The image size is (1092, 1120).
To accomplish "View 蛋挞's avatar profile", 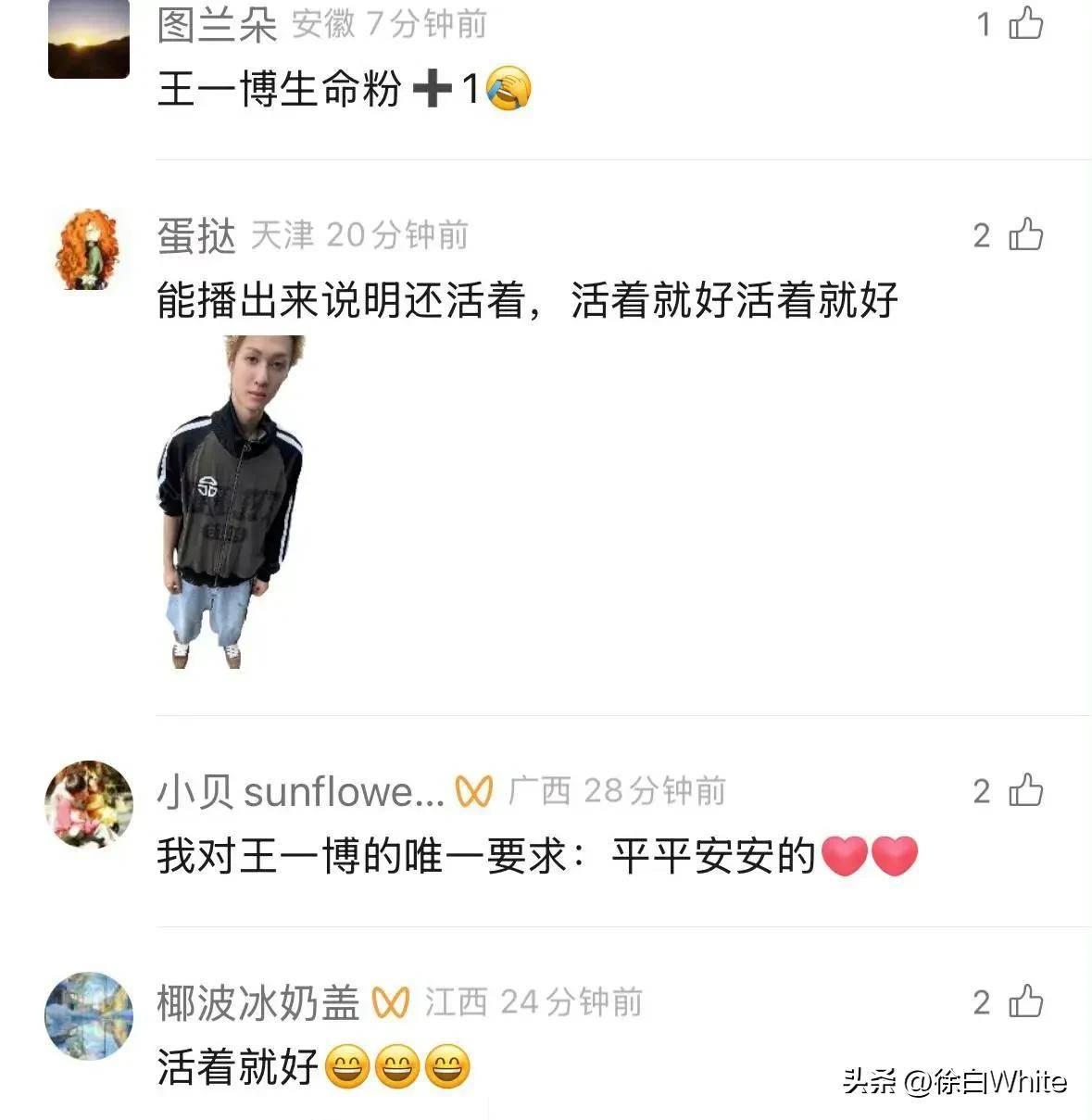I will tap(89, 249).
